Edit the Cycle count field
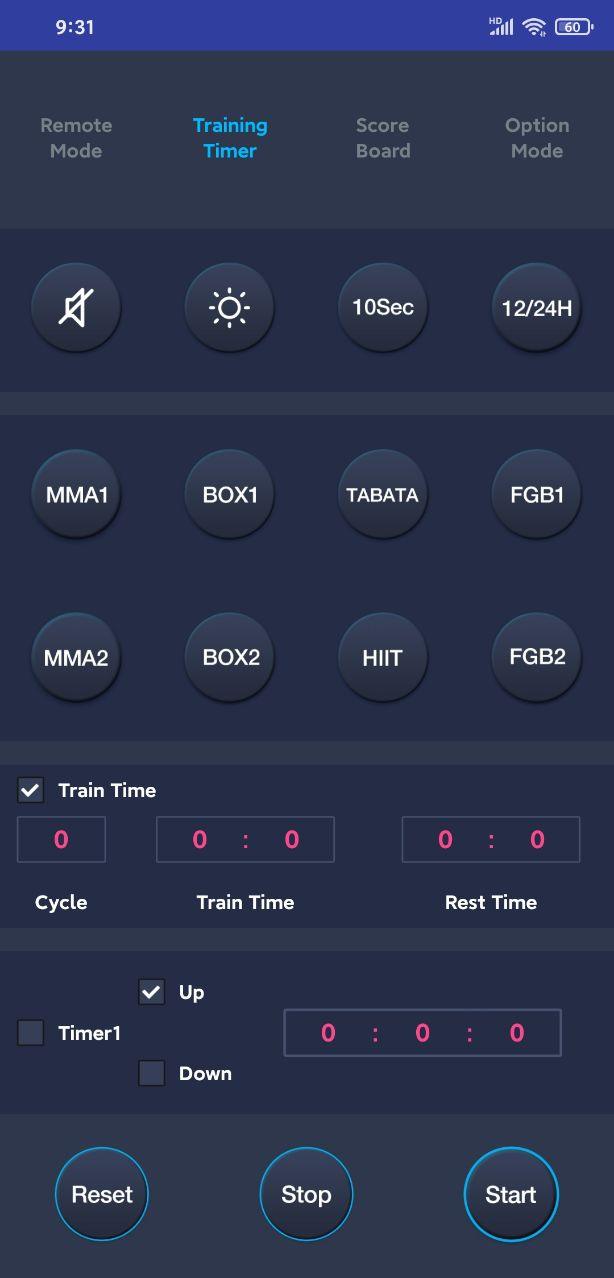 coord(61,839)
